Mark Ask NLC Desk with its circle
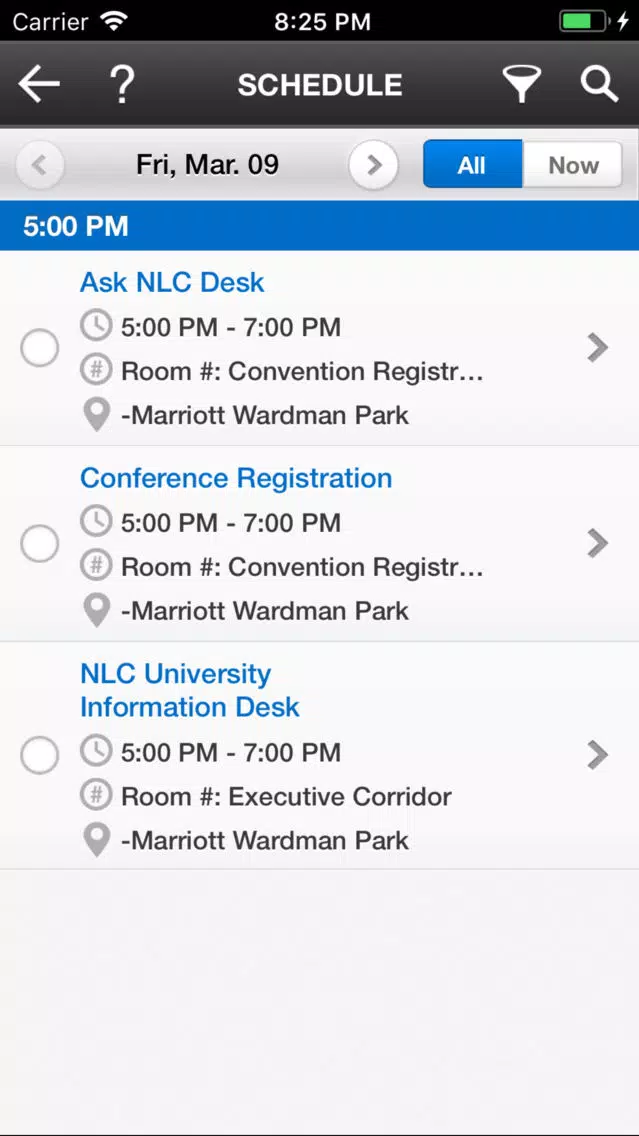Screen dimensions: 639x1136 (x=40, y=348)
